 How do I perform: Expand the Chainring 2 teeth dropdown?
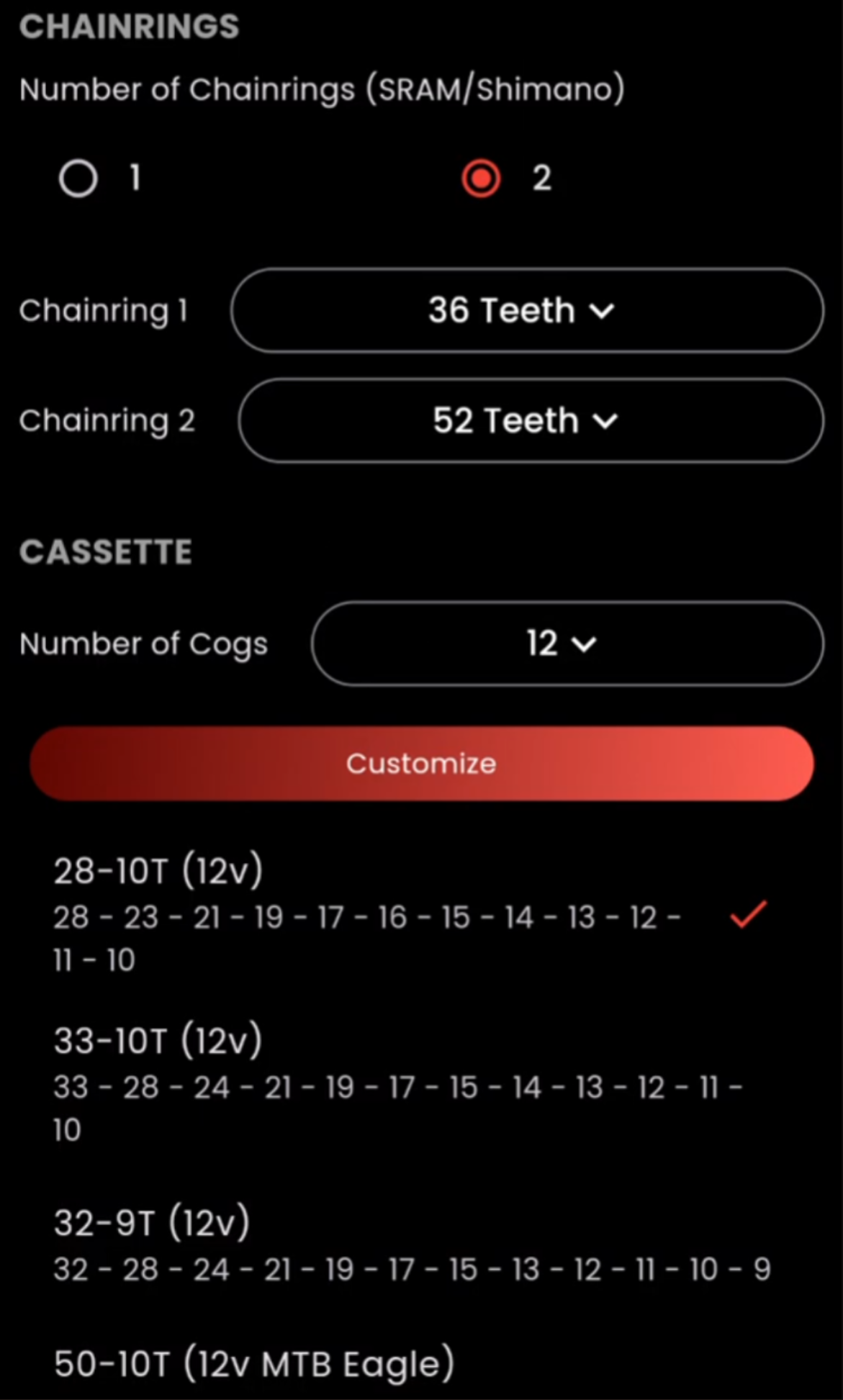[x=531, y=420]
